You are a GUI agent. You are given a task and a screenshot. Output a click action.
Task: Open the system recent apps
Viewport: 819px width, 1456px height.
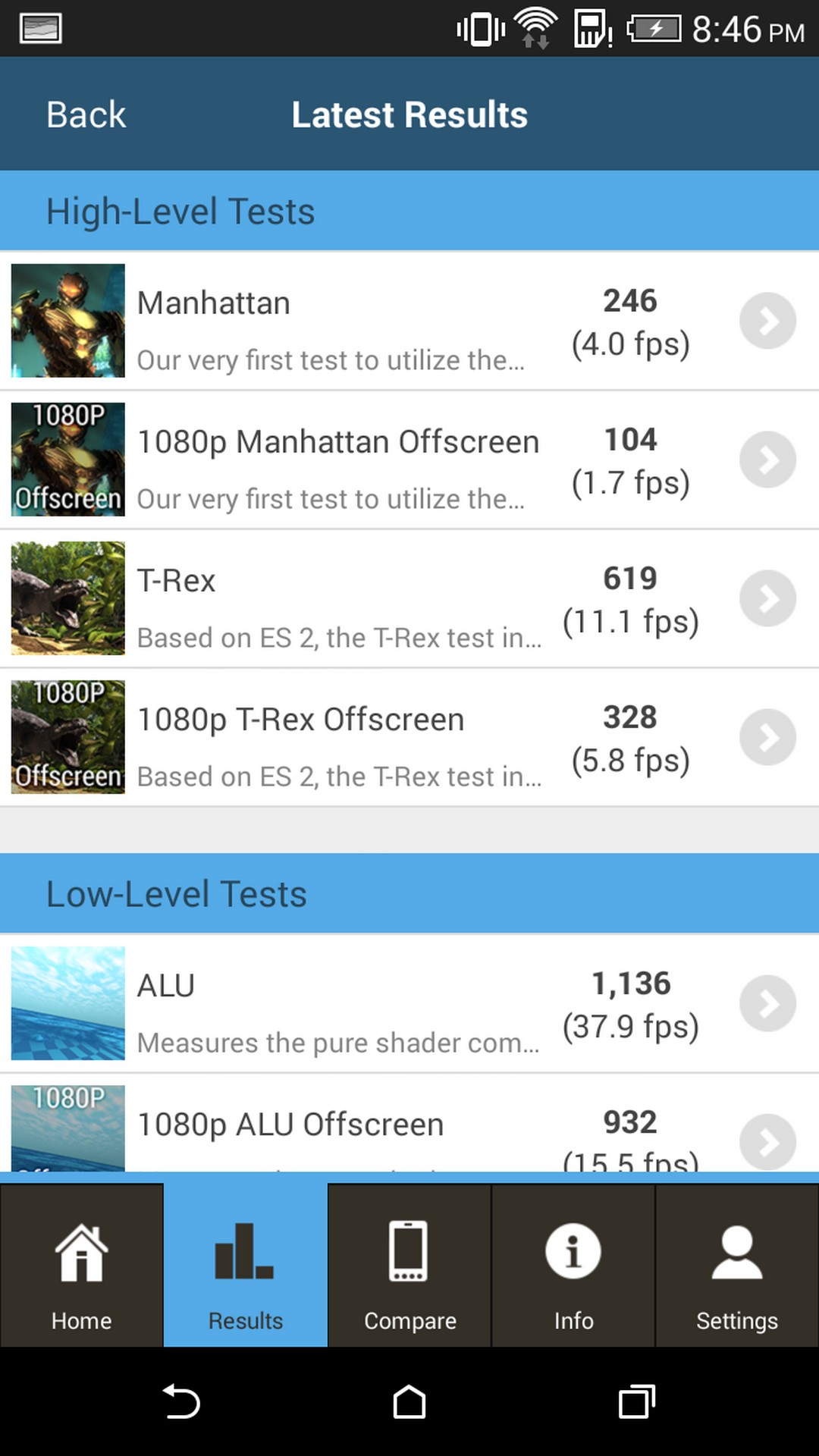click(x=636, y=1401)
